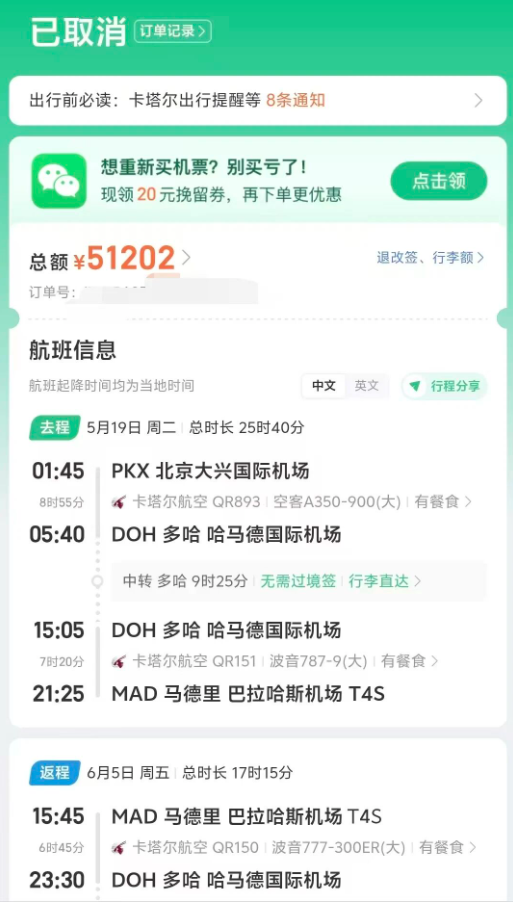This screenshot has width=513, height=902.
Task: Open 多哈 transfer info with 行李直达
Action: [298, 582]
